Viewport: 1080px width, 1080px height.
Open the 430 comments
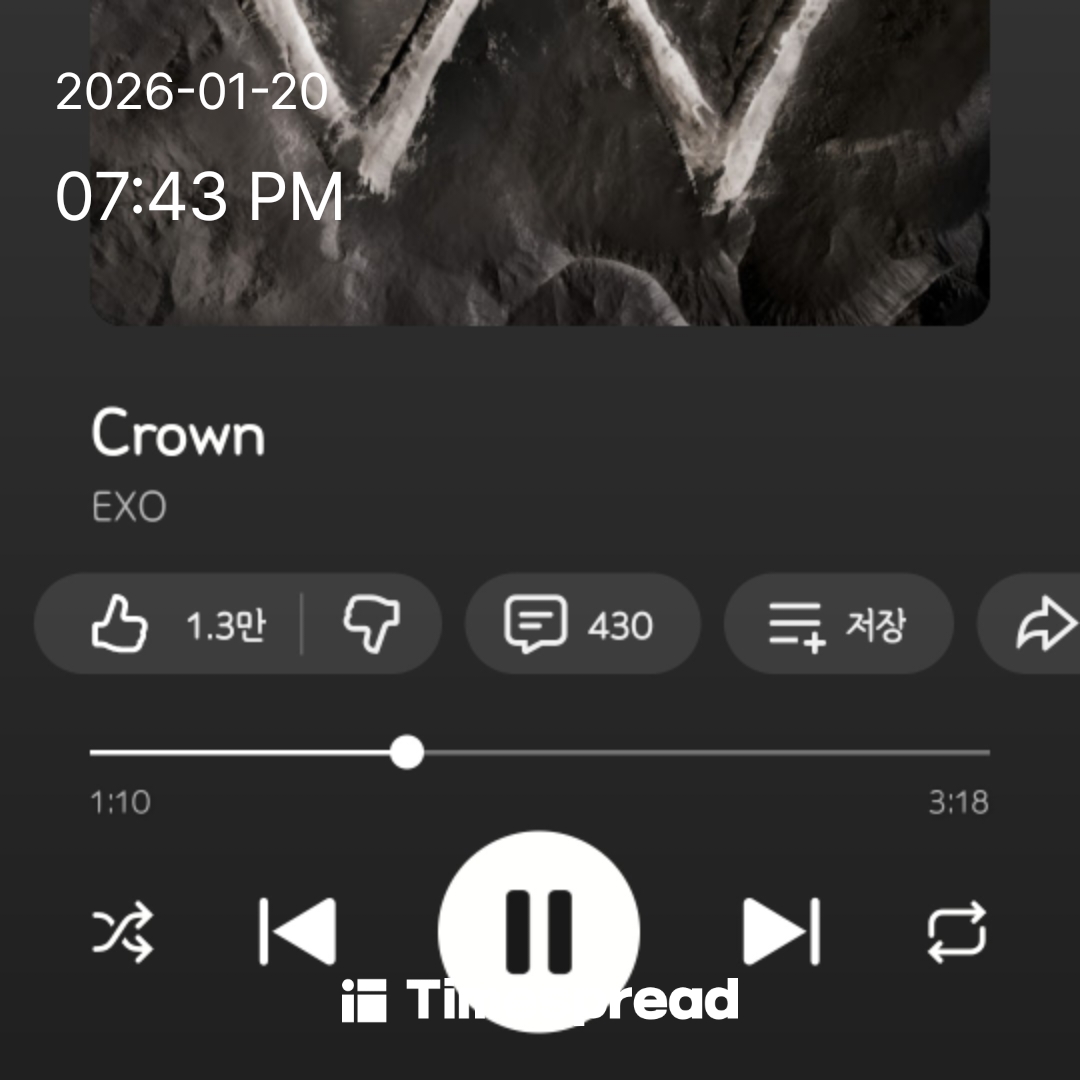(x=581, y=625)
